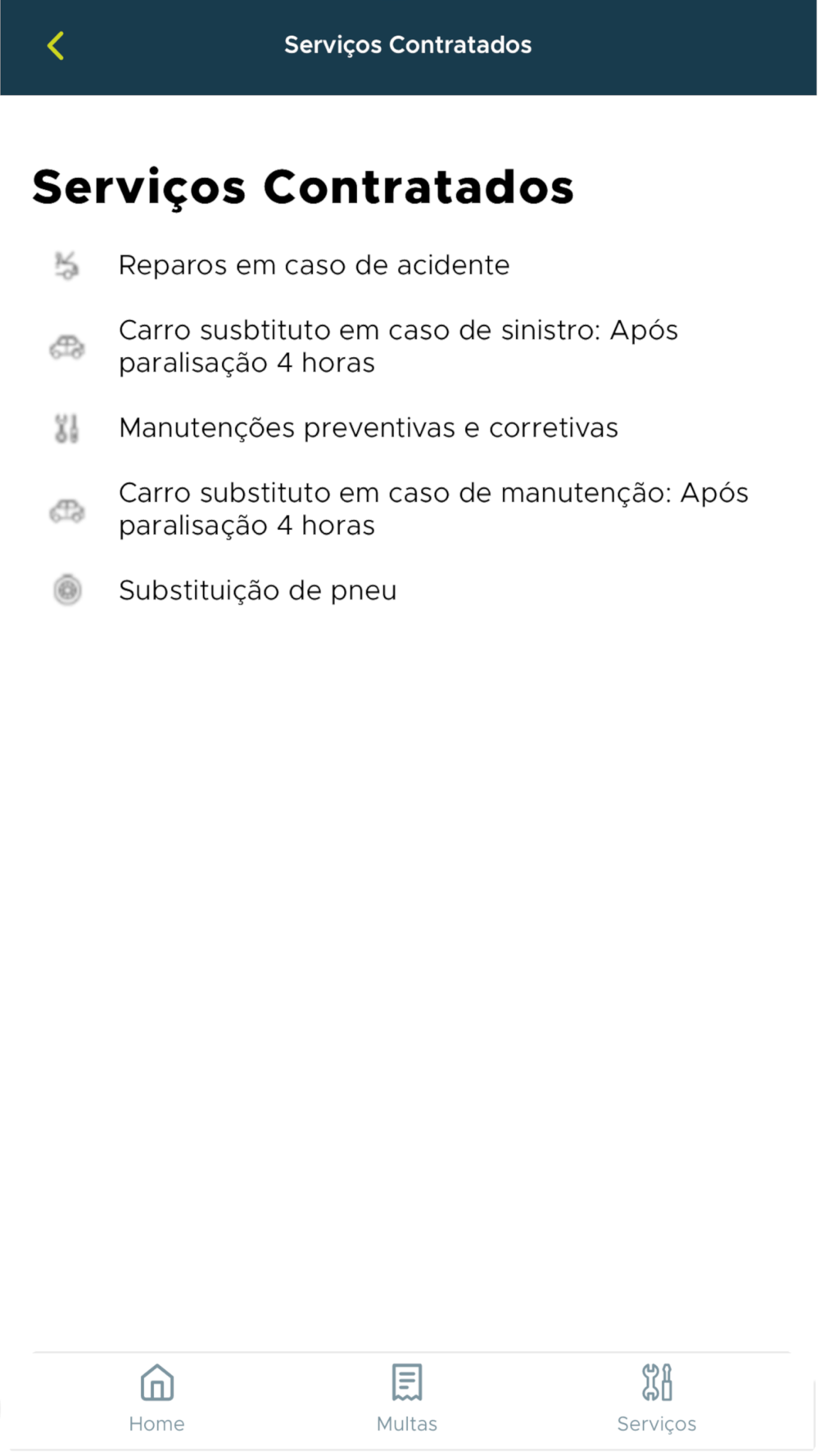Image resolution: width=819 pixels, height=1456 pixels.
Task: Select the Serviços tab
Action: click(657, 1399)
